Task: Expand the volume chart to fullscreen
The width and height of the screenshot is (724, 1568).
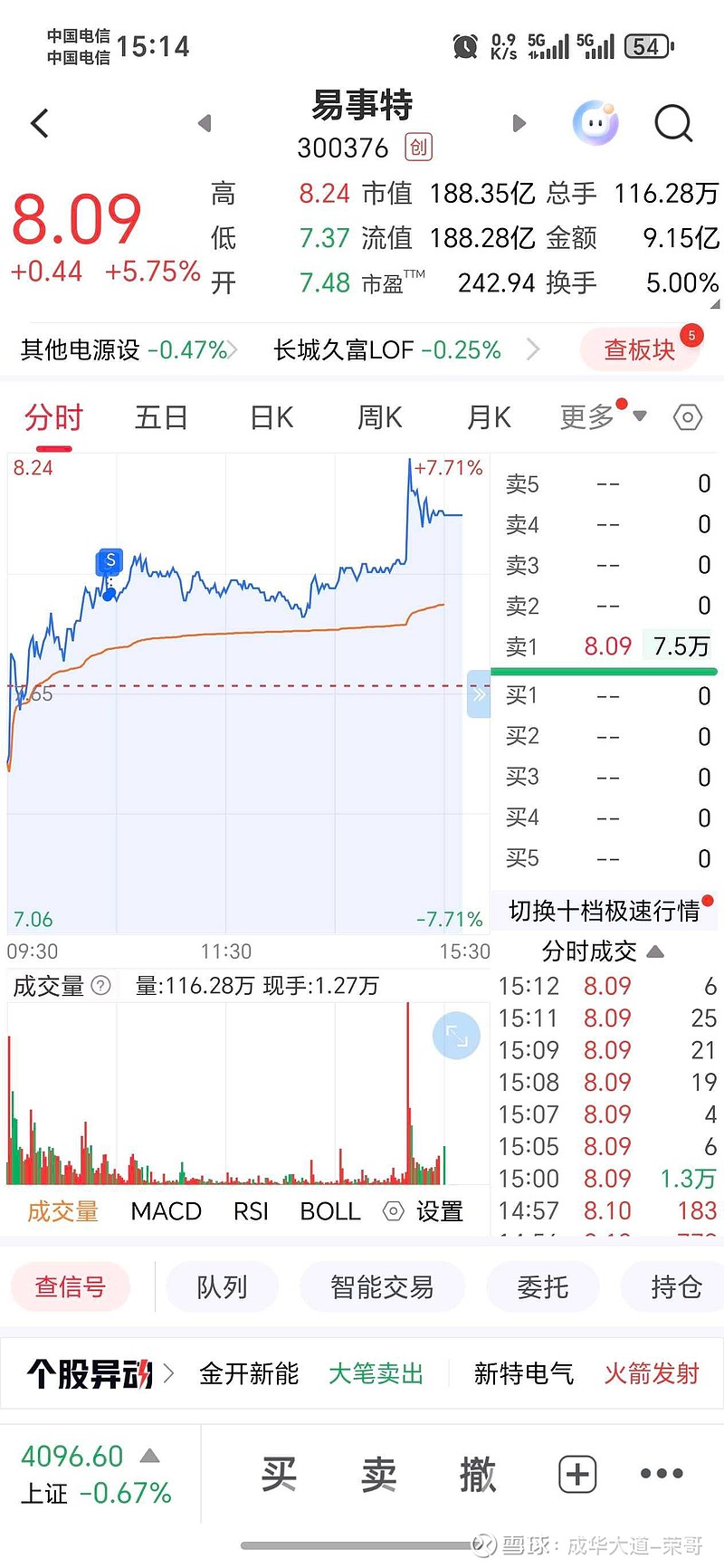Action: pos(456,1036)
